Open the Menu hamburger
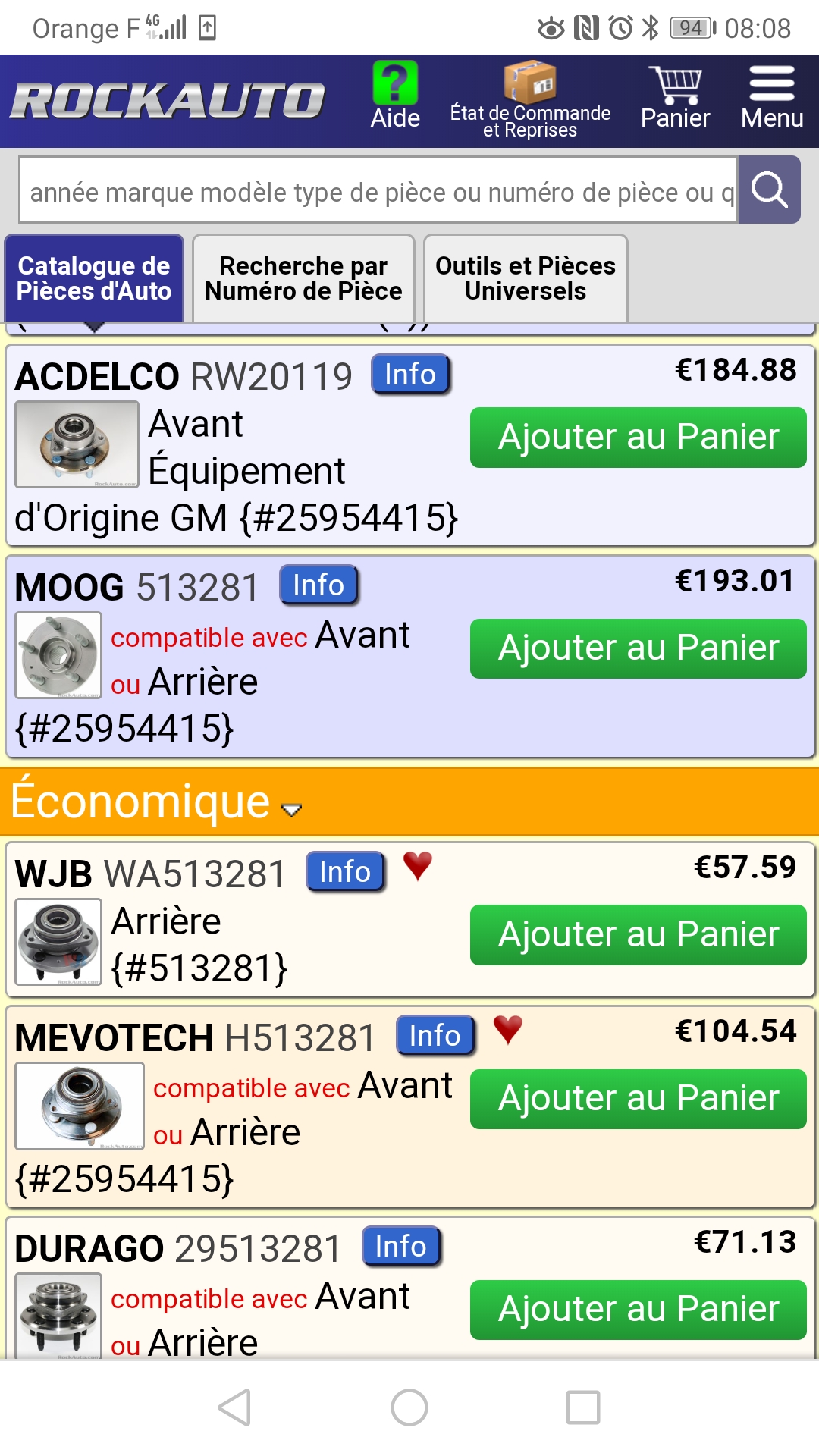Viewport: 819px width, 1456px height. click(x=772, y=99)
